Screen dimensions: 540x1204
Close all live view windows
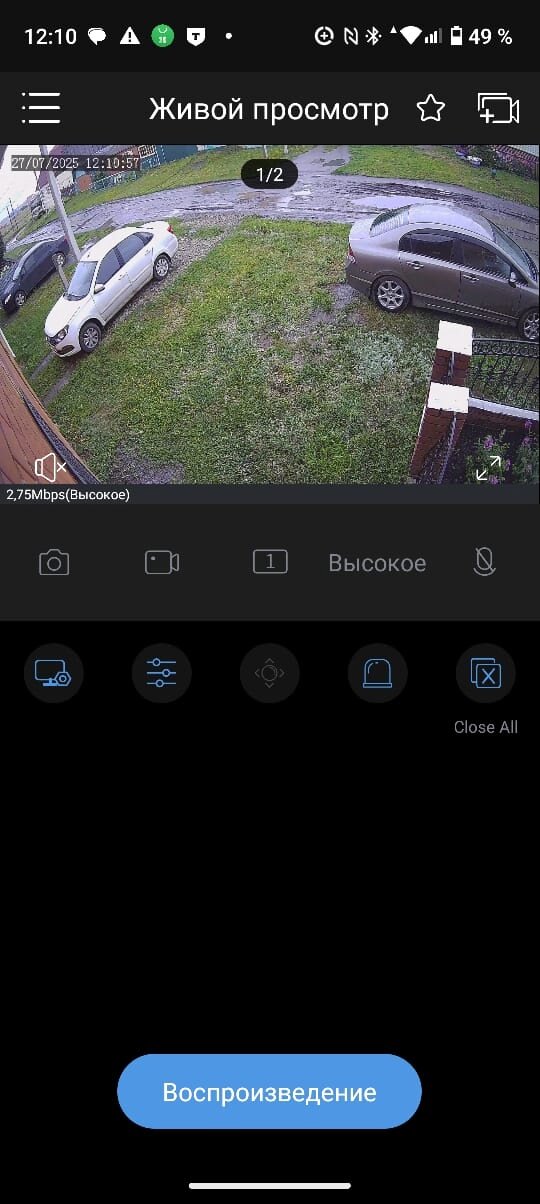point(486,674)
